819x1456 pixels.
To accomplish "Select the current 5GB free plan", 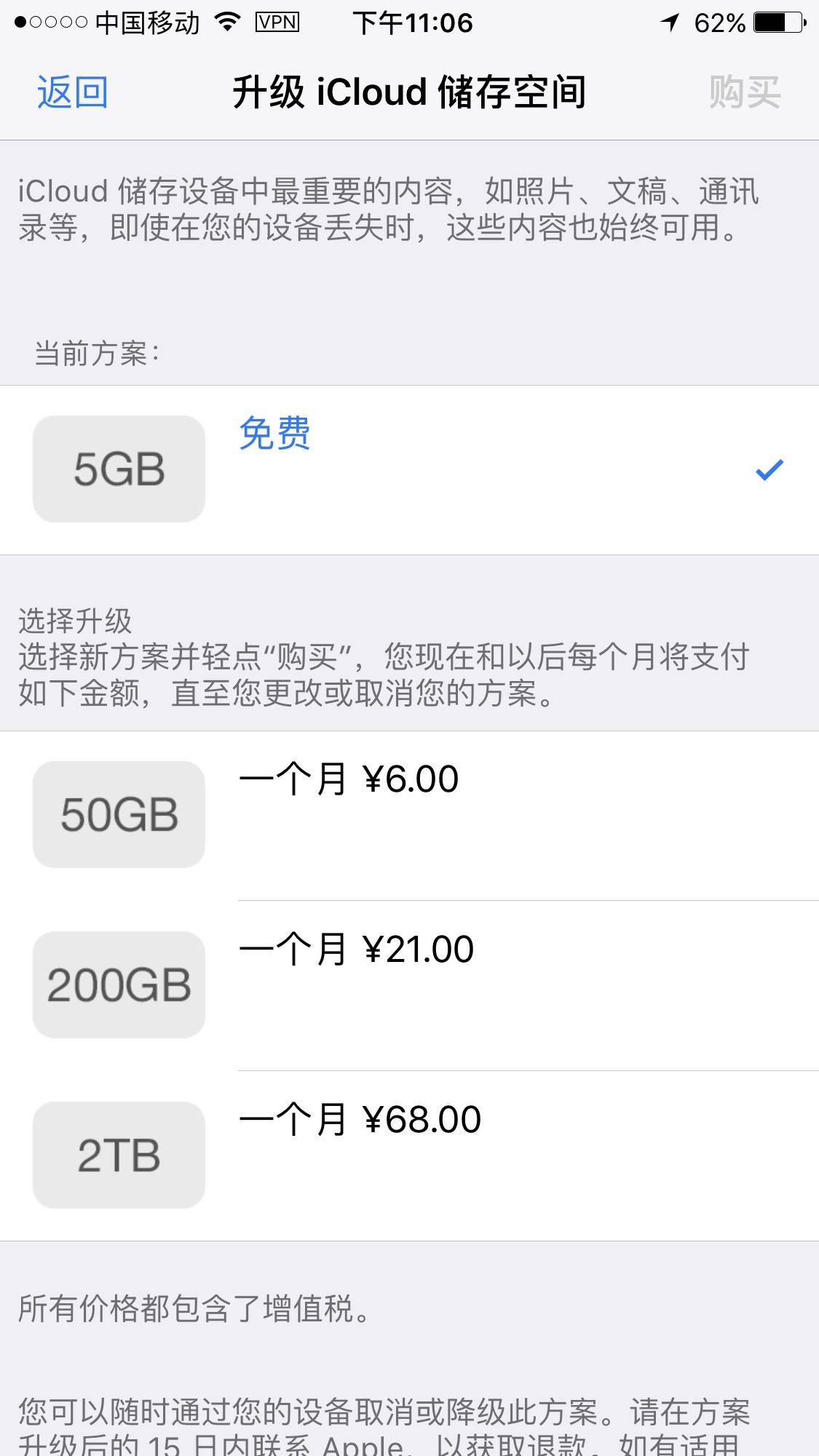I will point(409,469).
